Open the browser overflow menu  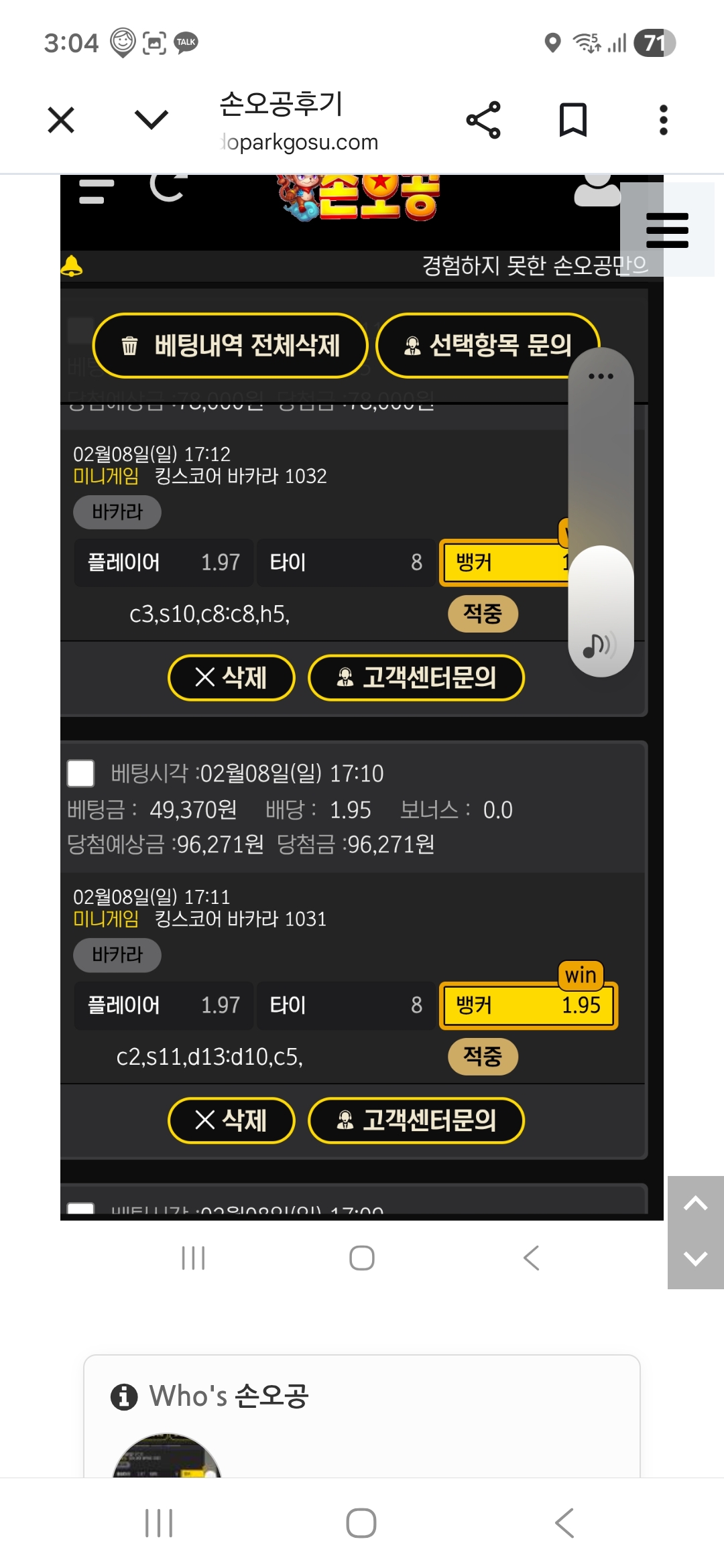pyautogui.click(x=663, y=121)
